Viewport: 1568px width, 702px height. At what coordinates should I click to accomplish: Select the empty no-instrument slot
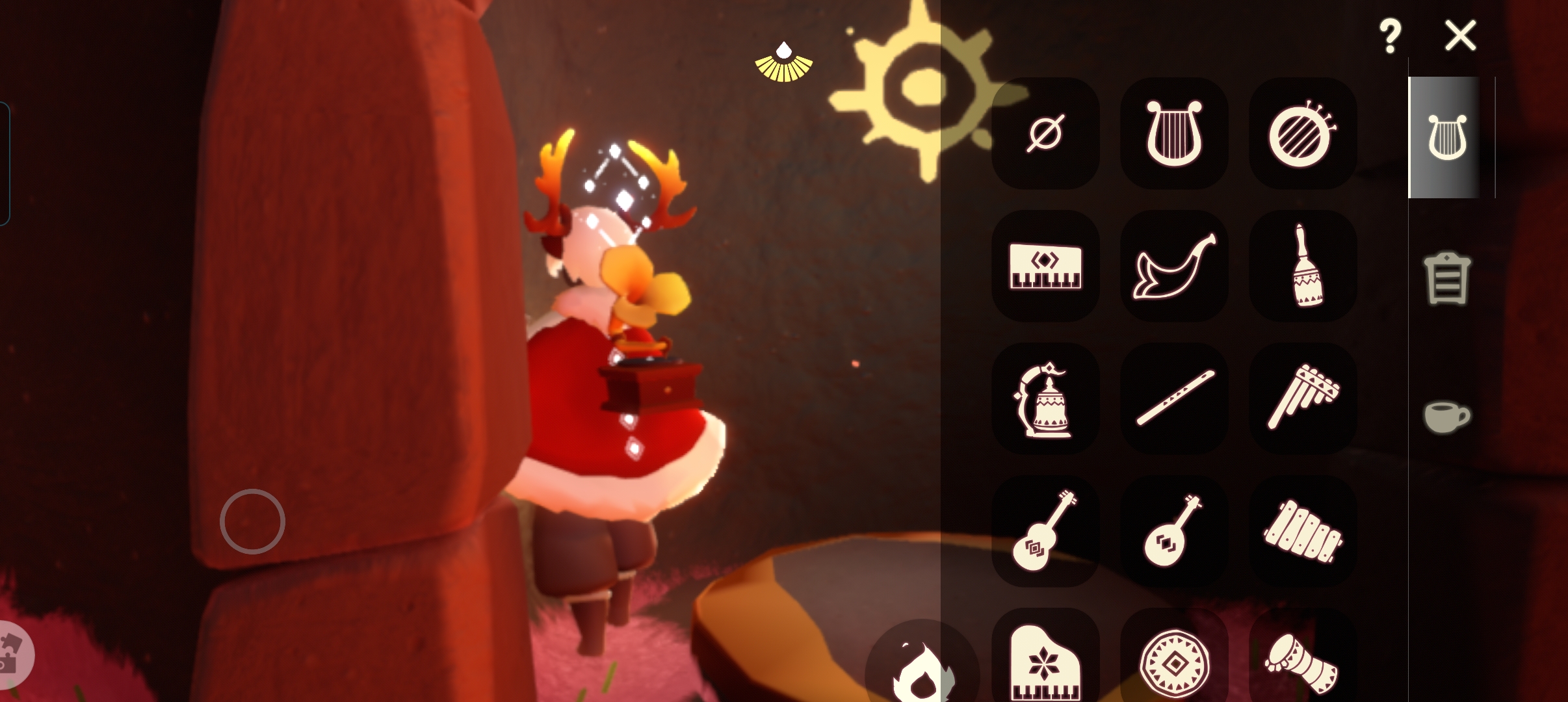pyautogui.click(x=1045, y=134)
